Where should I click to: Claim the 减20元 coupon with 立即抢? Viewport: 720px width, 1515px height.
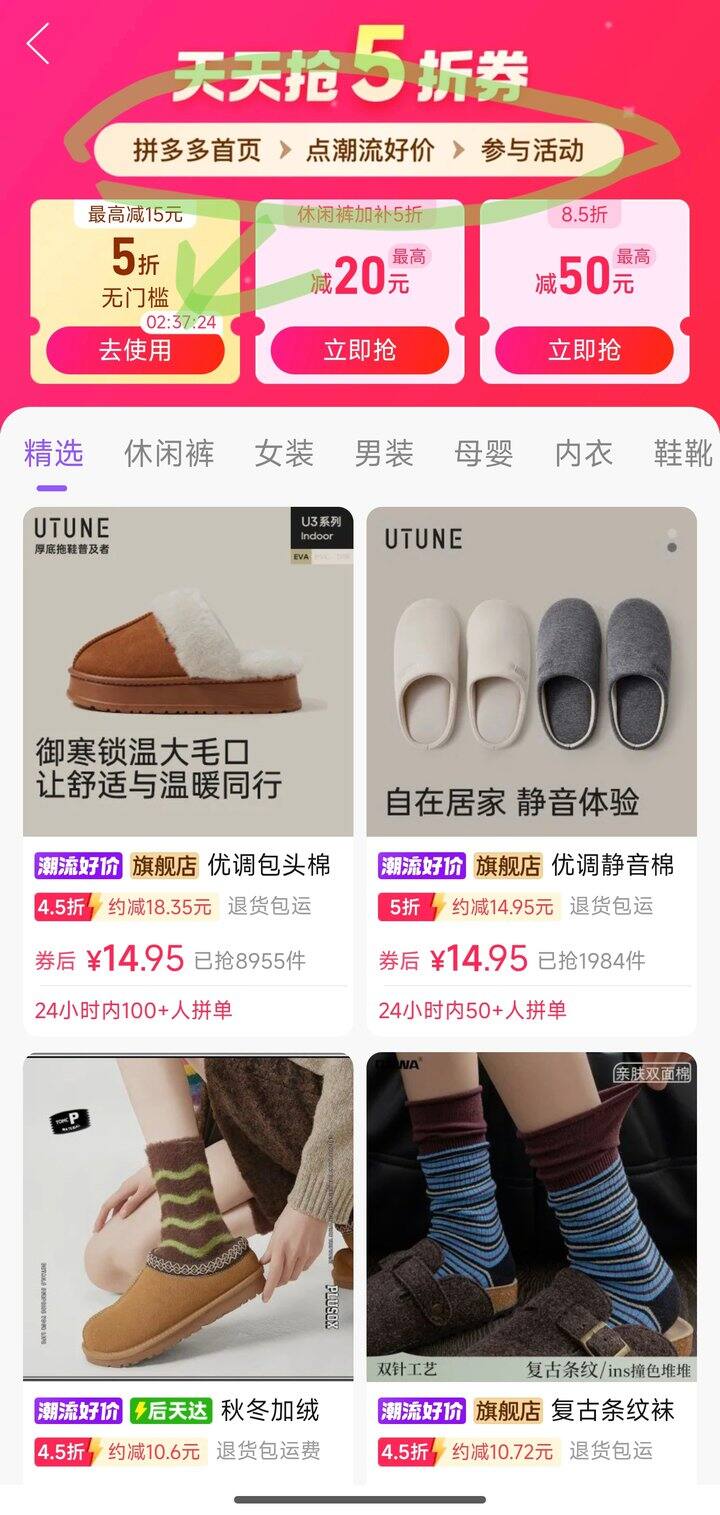(x=359, y=351)
